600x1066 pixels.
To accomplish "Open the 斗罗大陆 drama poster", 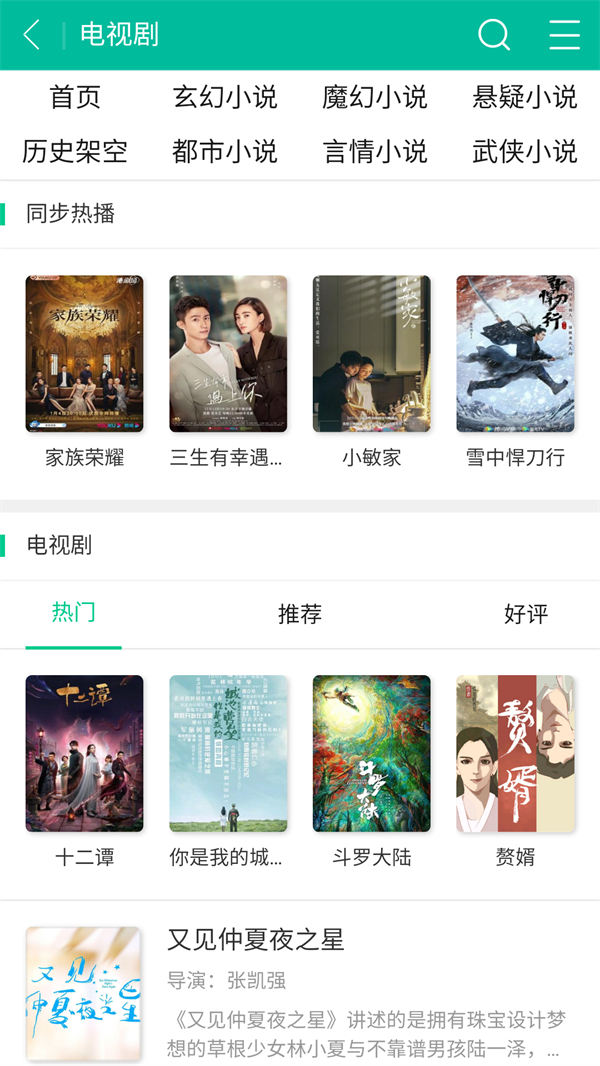I will [x=372, y=754].
